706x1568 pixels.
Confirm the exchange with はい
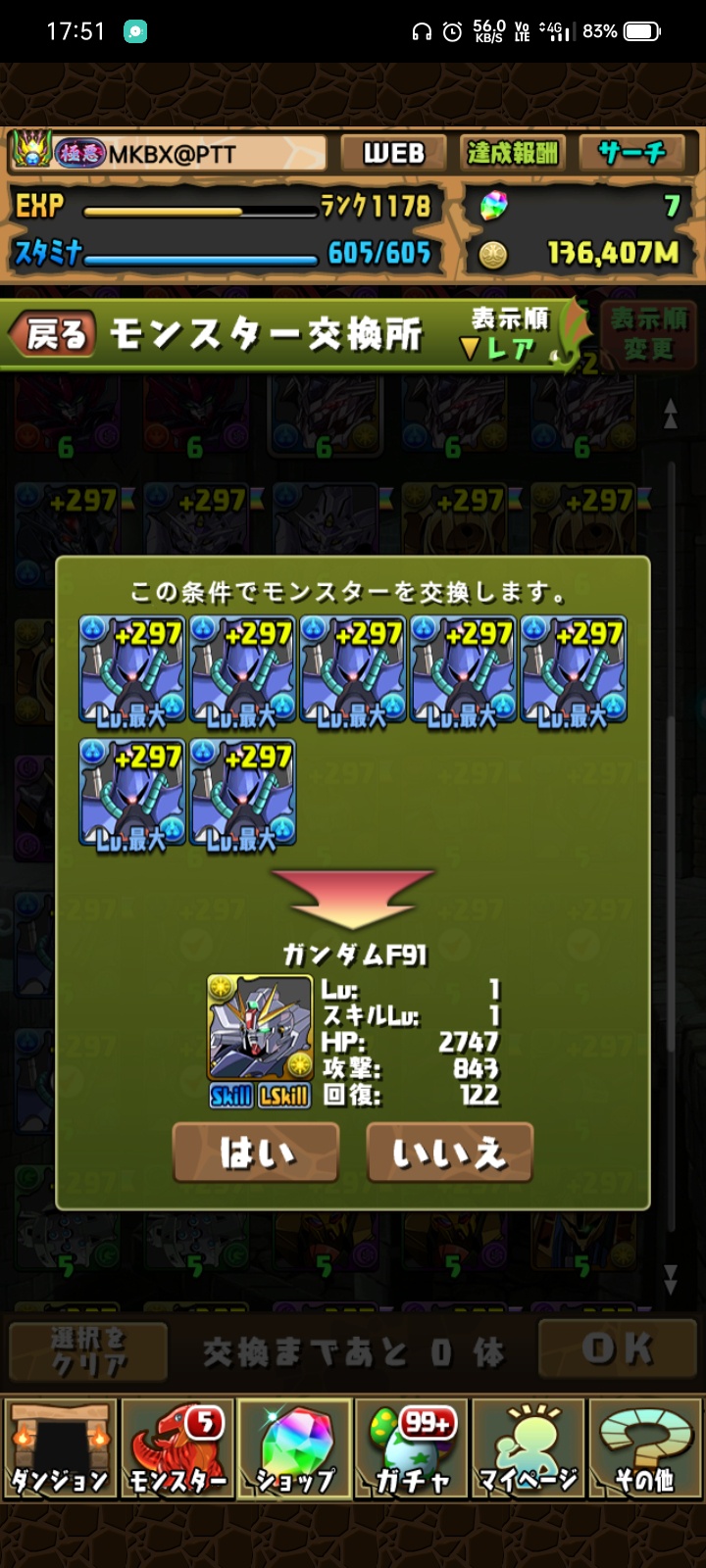256,1152
